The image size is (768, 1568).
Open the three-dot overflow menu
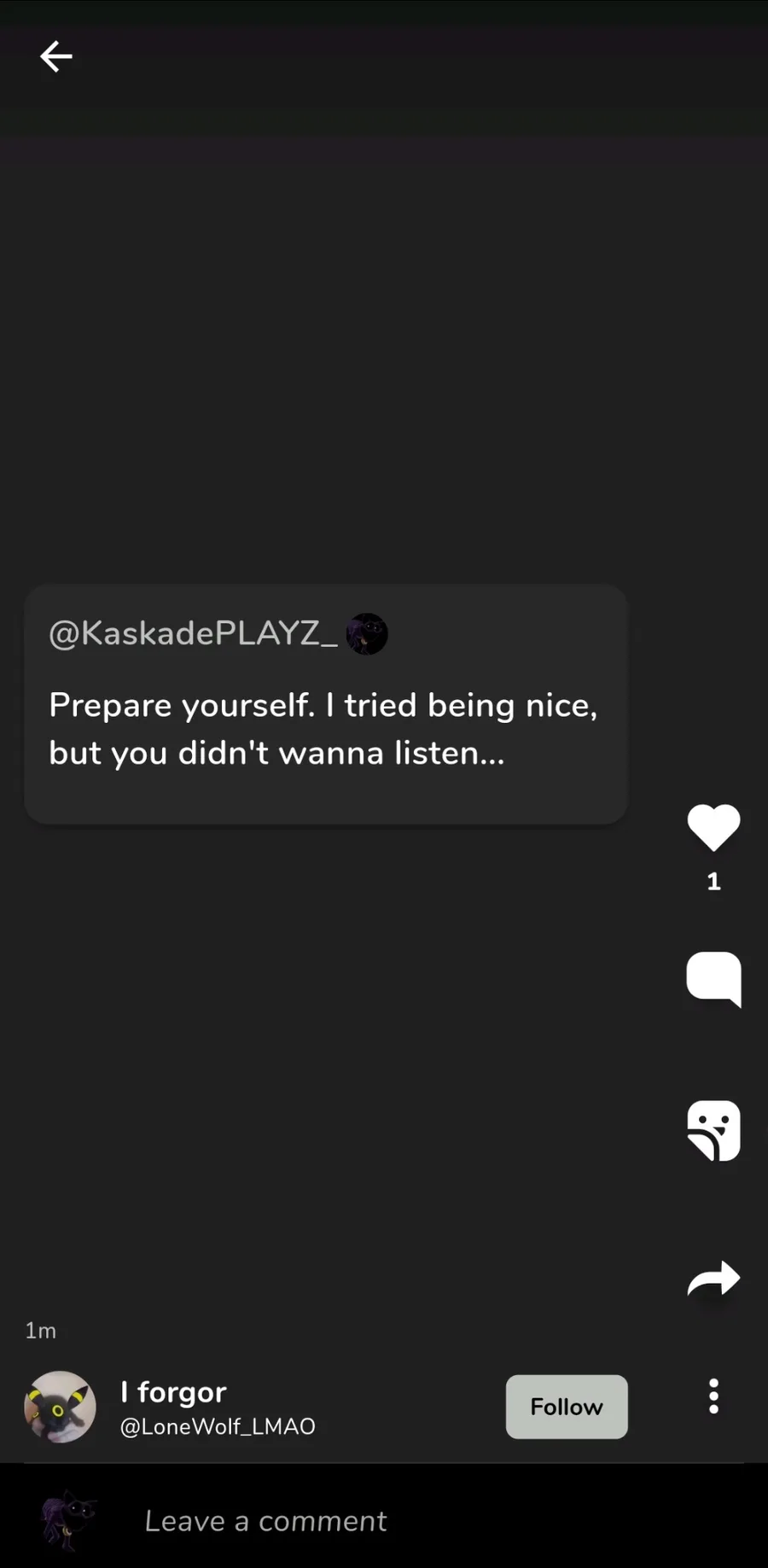click(x=713, y=1396)
